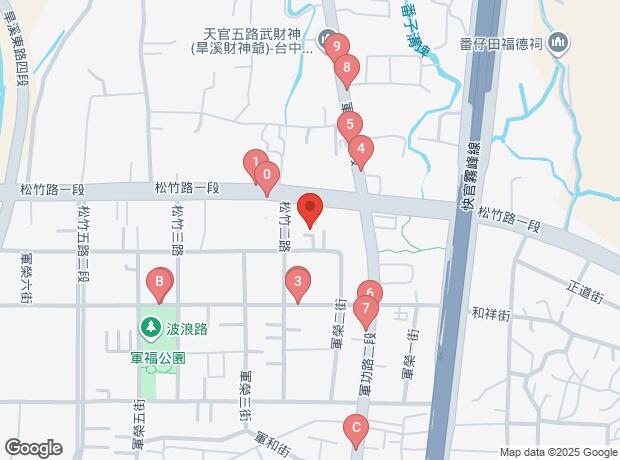Viewport: 620px width, 460px height.
Task: Select map marker number 0
Action: 266,176
